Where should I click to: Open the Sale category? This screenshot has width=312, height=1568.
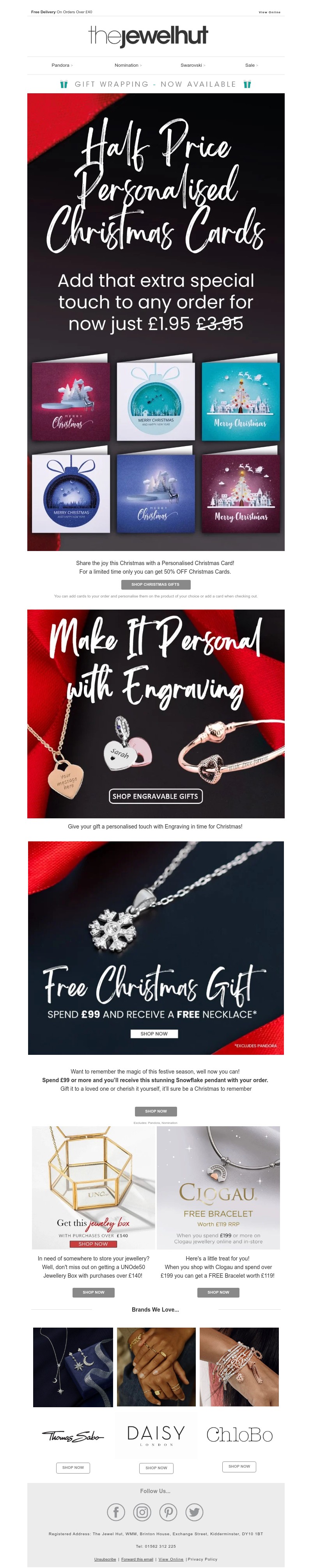(251, 65)
